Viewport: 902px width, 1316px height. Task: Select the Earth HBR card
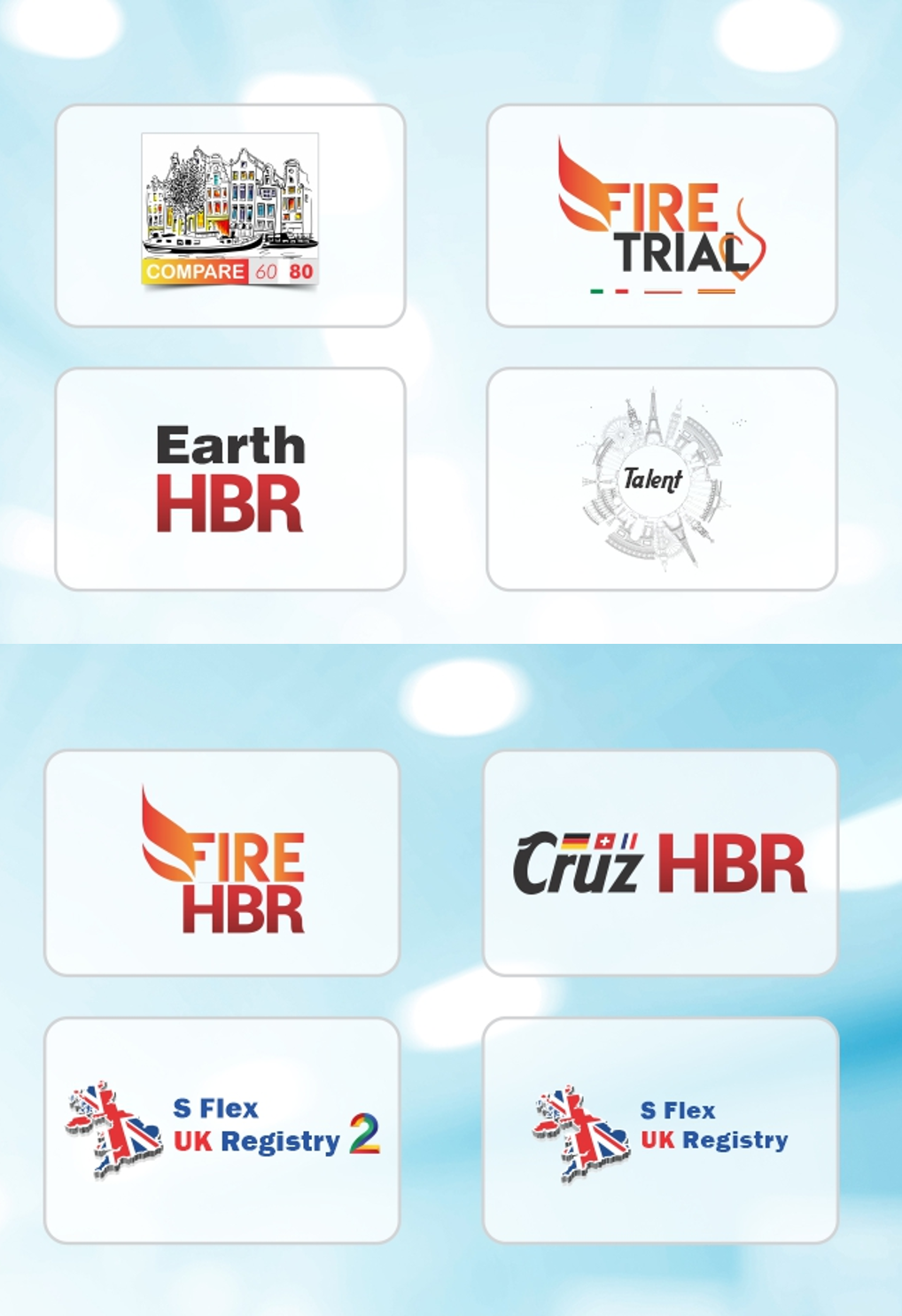[x=230, y=478]
